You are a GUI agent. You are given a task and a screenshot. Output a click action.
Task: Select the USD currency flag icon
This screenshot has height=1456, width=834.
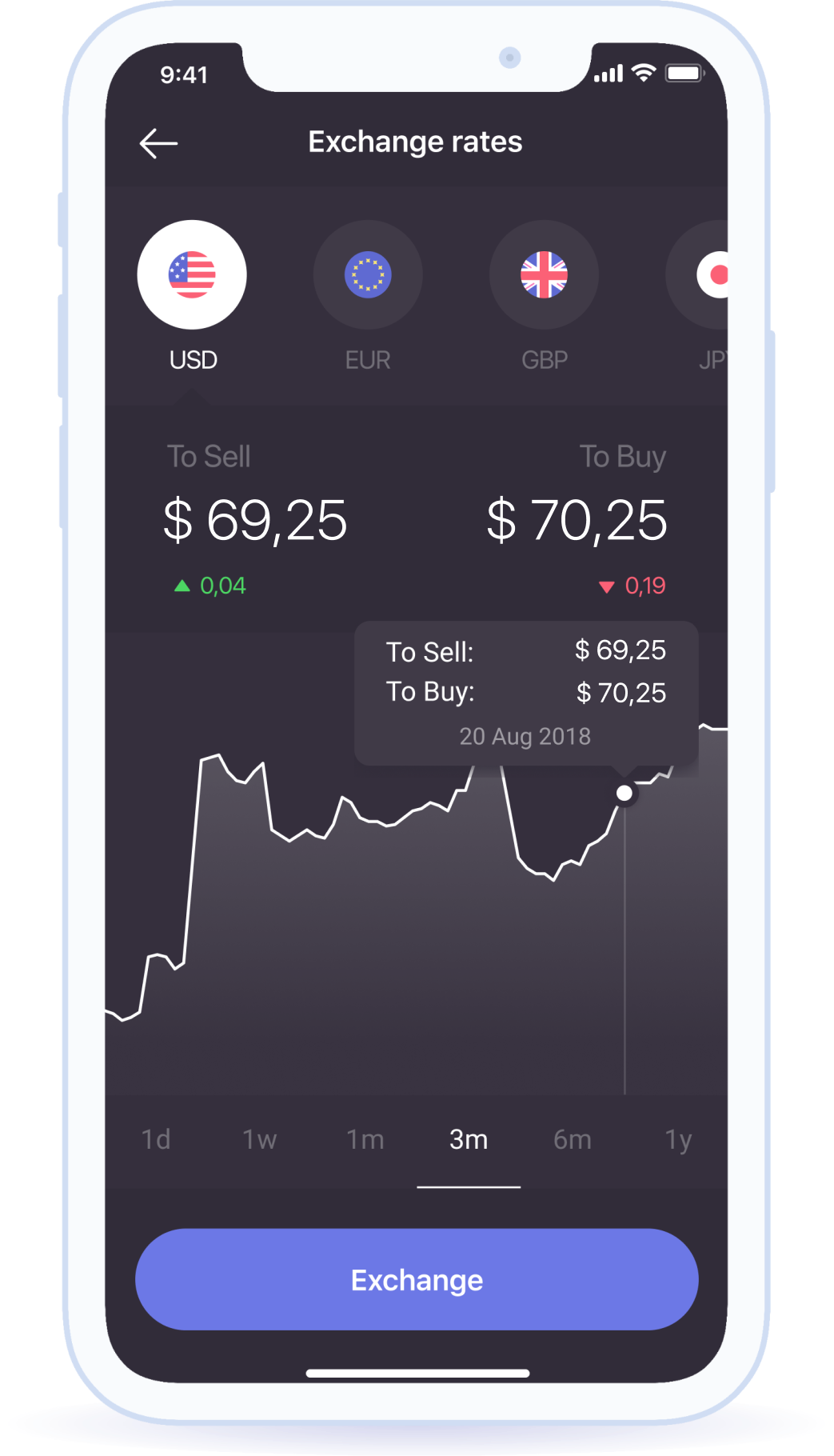click(x=192, y=274)
